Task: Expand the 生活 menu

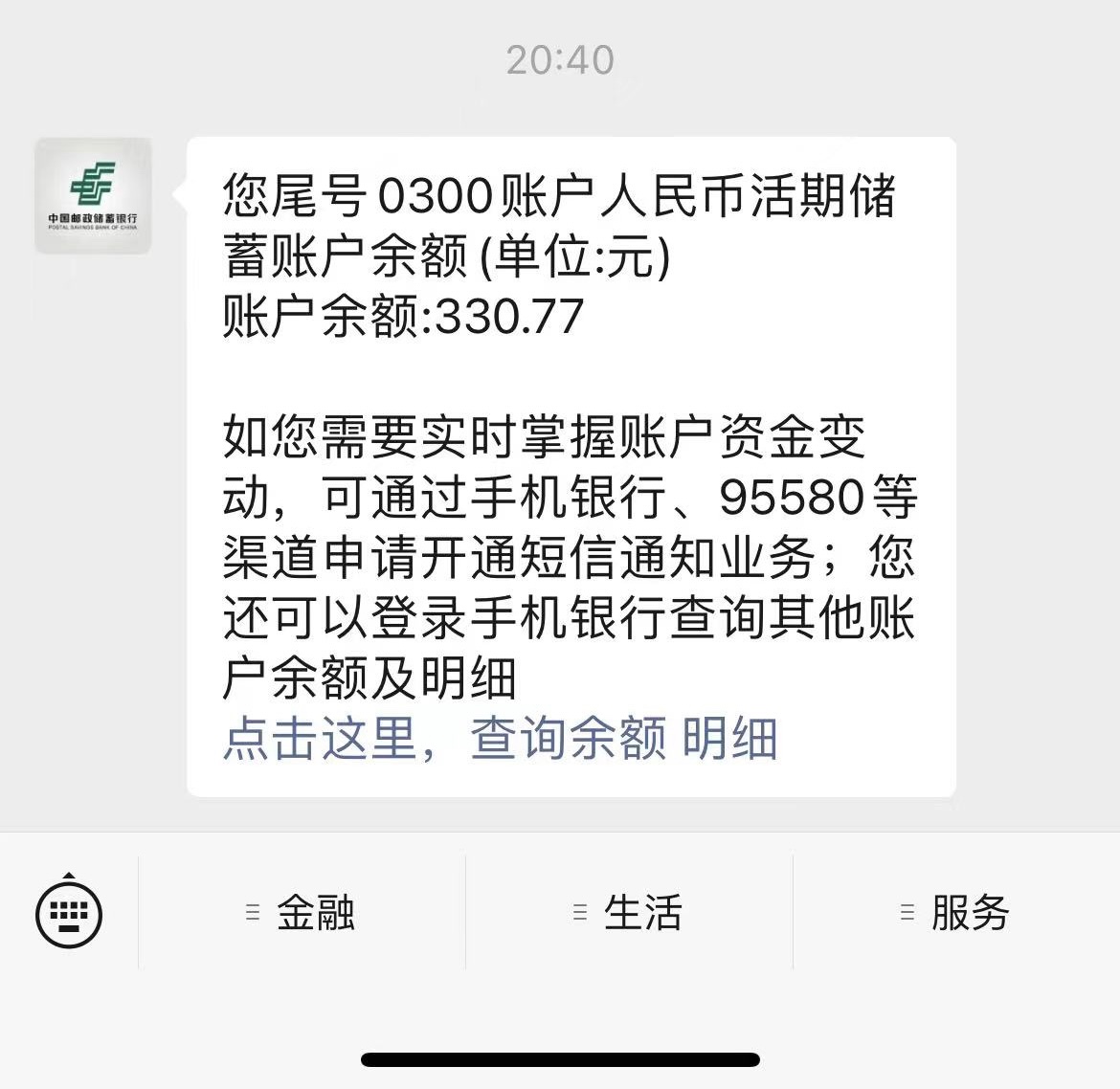Action: [x=629, y=912]
